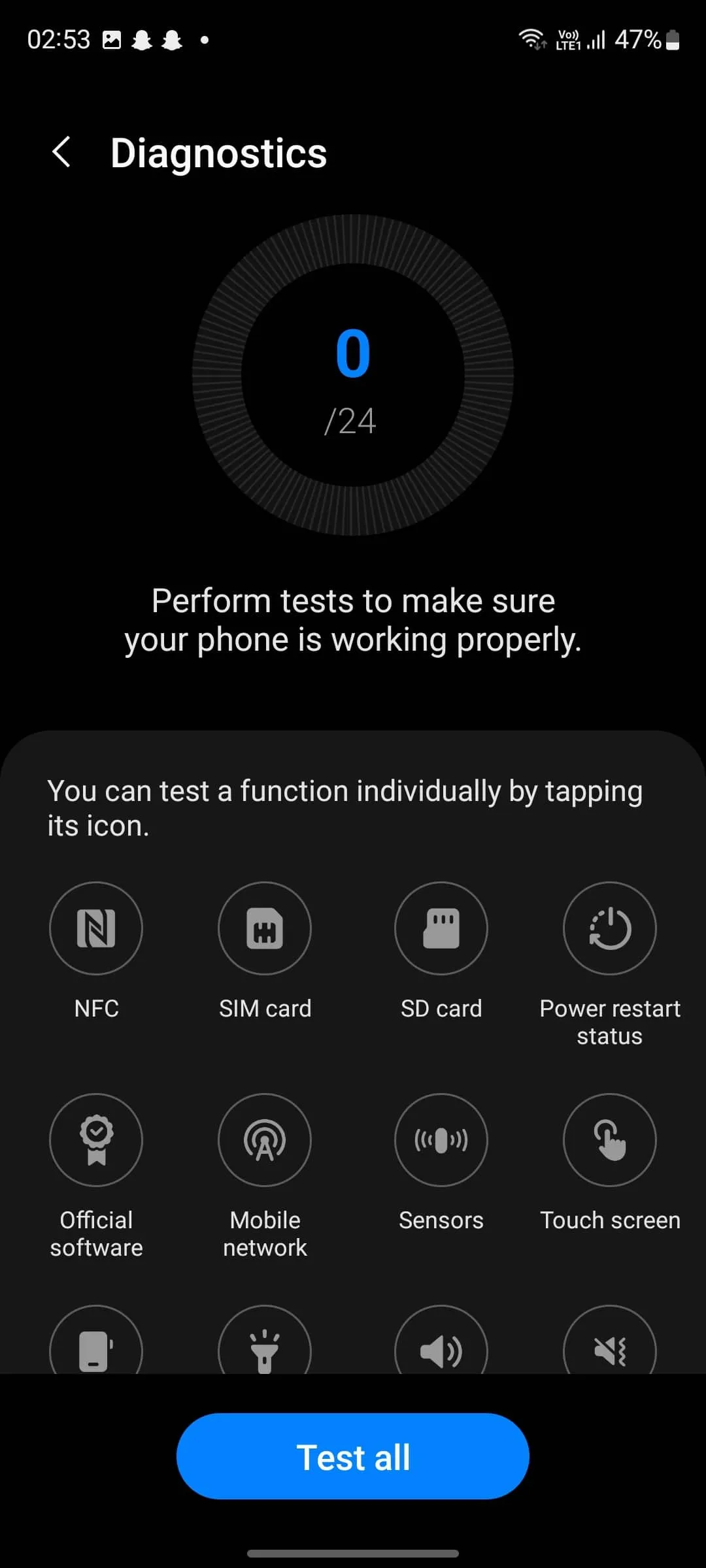Test the Mobile network
Viewport: 706px width, 1568px height.
(x=265, y=1139)
